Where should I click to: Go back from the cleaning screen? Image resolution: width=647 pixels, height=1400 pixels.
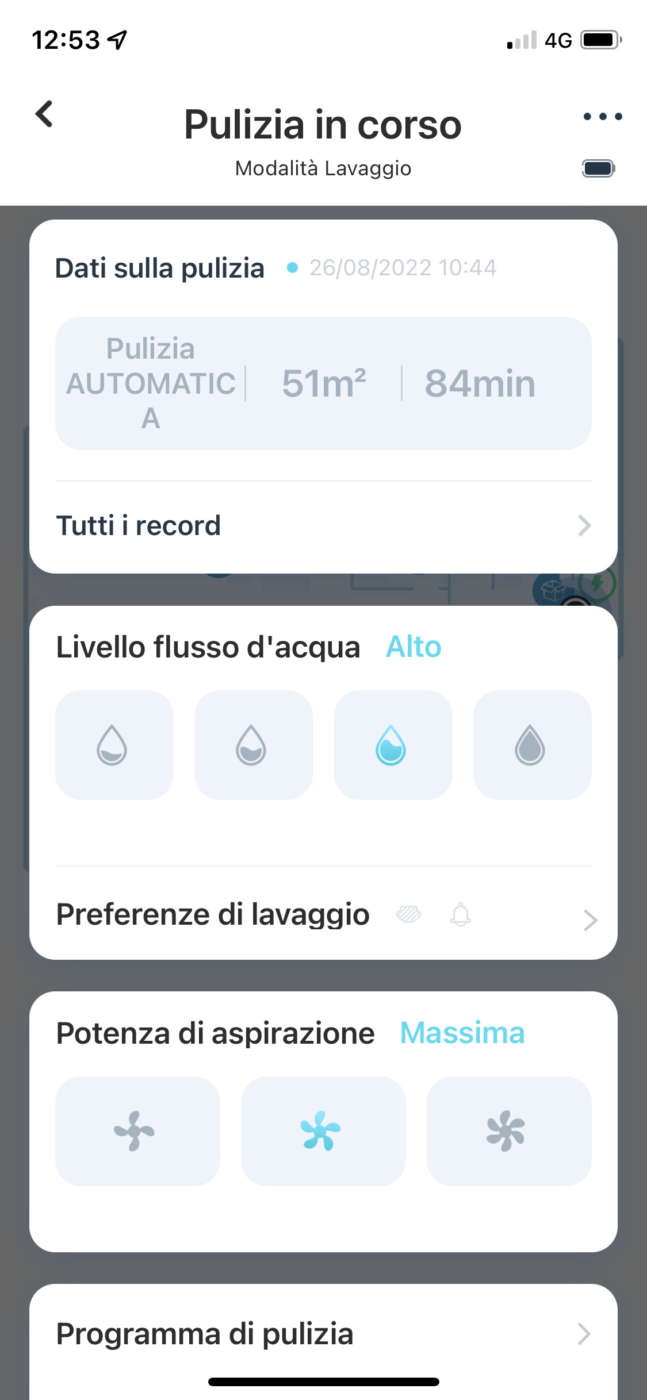[x=44, y=114]
